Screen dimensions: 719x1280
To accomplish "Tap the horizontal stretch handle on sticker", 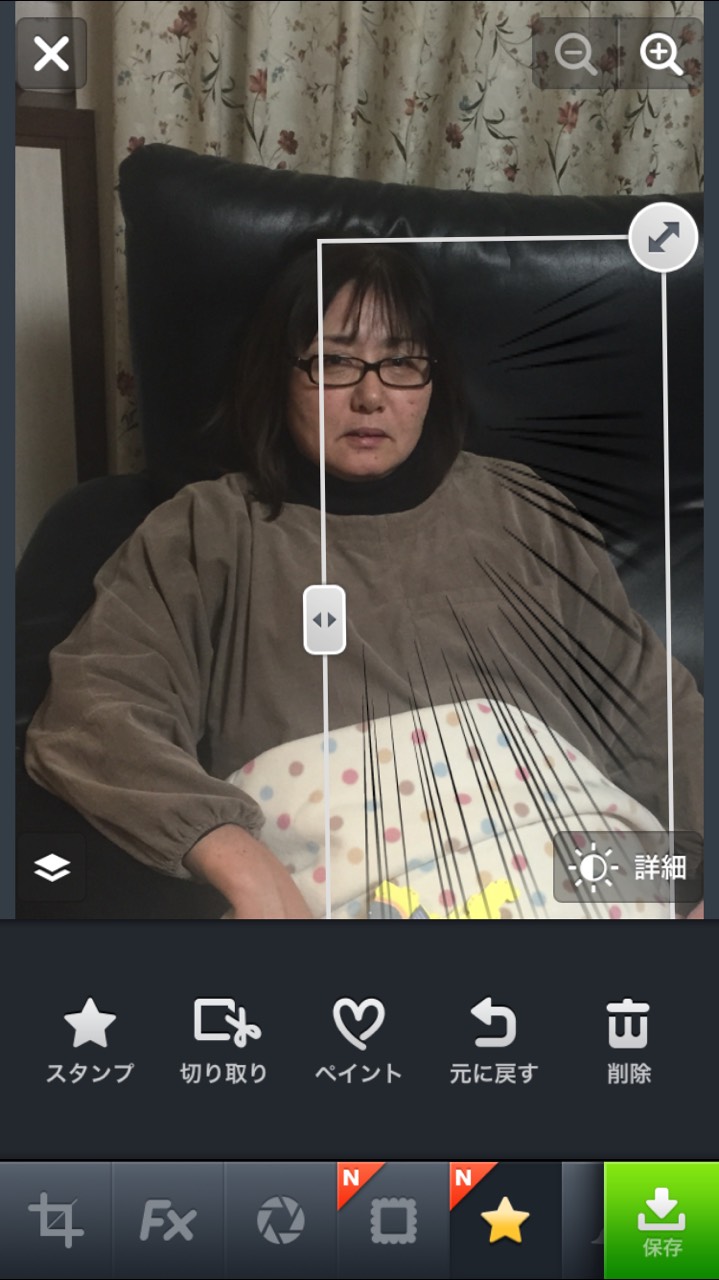I will point(324,620).
